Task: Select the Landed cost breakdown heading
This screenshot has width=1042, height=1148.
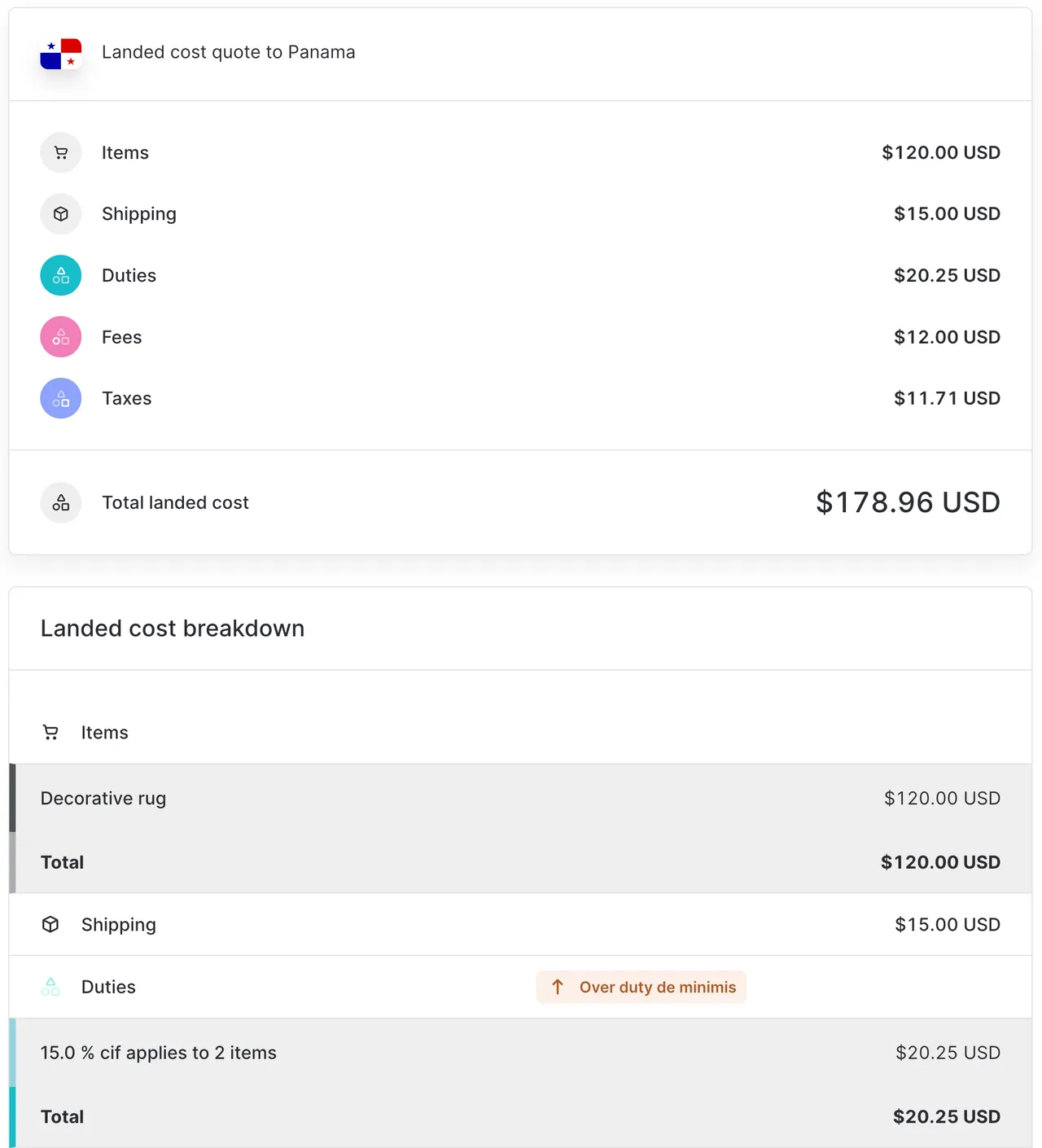Action: (172, 628)
